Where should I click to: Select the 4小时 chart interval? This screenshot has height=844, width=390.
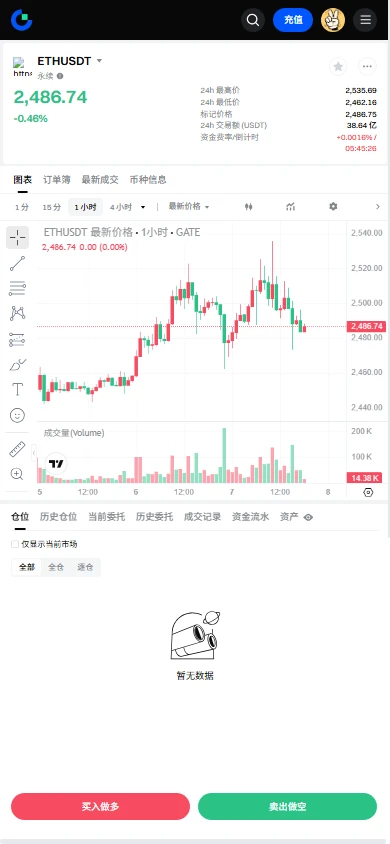120,207
